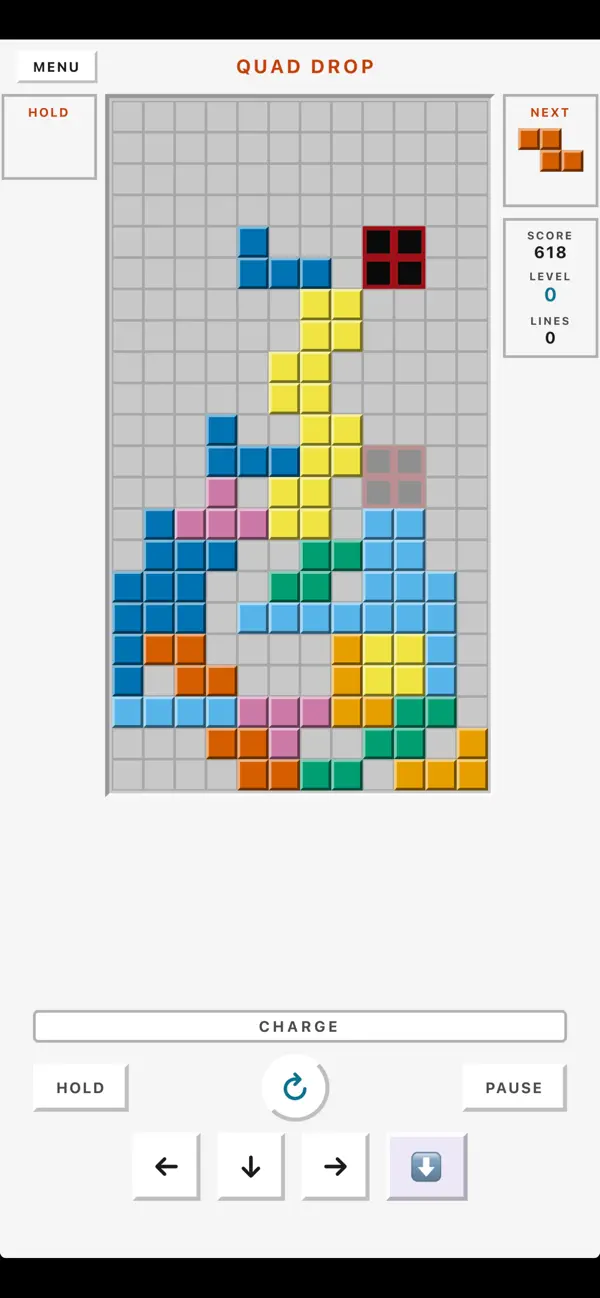This screenshot has height=1298, width=600.
Task: Tap the HOLD button below the charge bar
Action: pos(80,1087)
